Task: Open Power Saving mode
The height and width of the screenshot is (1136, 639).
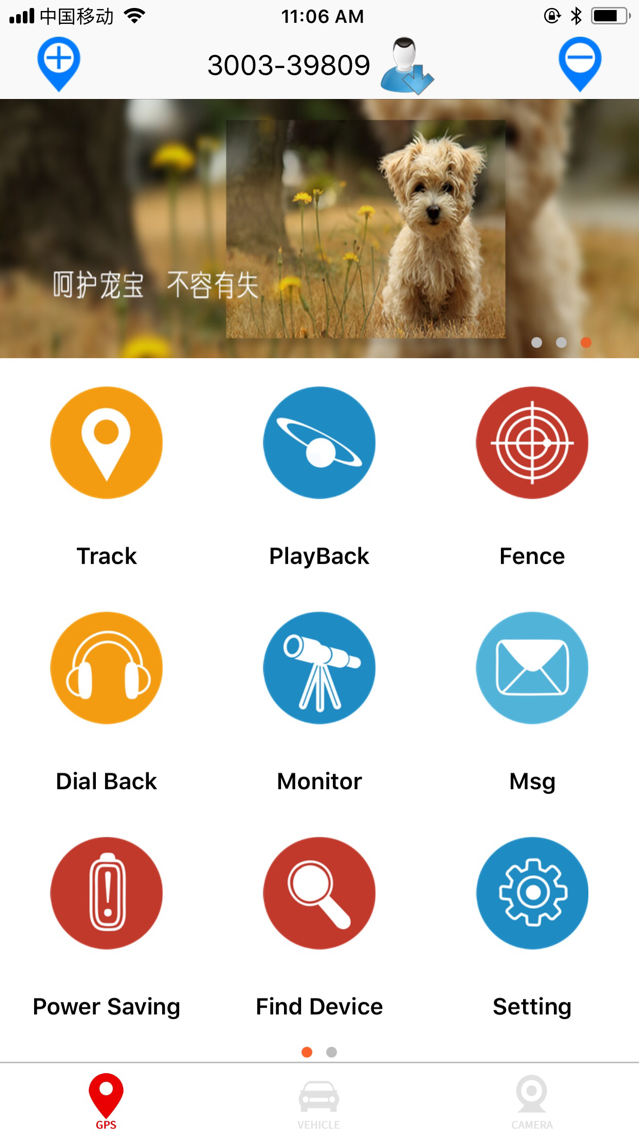Action: (x=106, y=893)
